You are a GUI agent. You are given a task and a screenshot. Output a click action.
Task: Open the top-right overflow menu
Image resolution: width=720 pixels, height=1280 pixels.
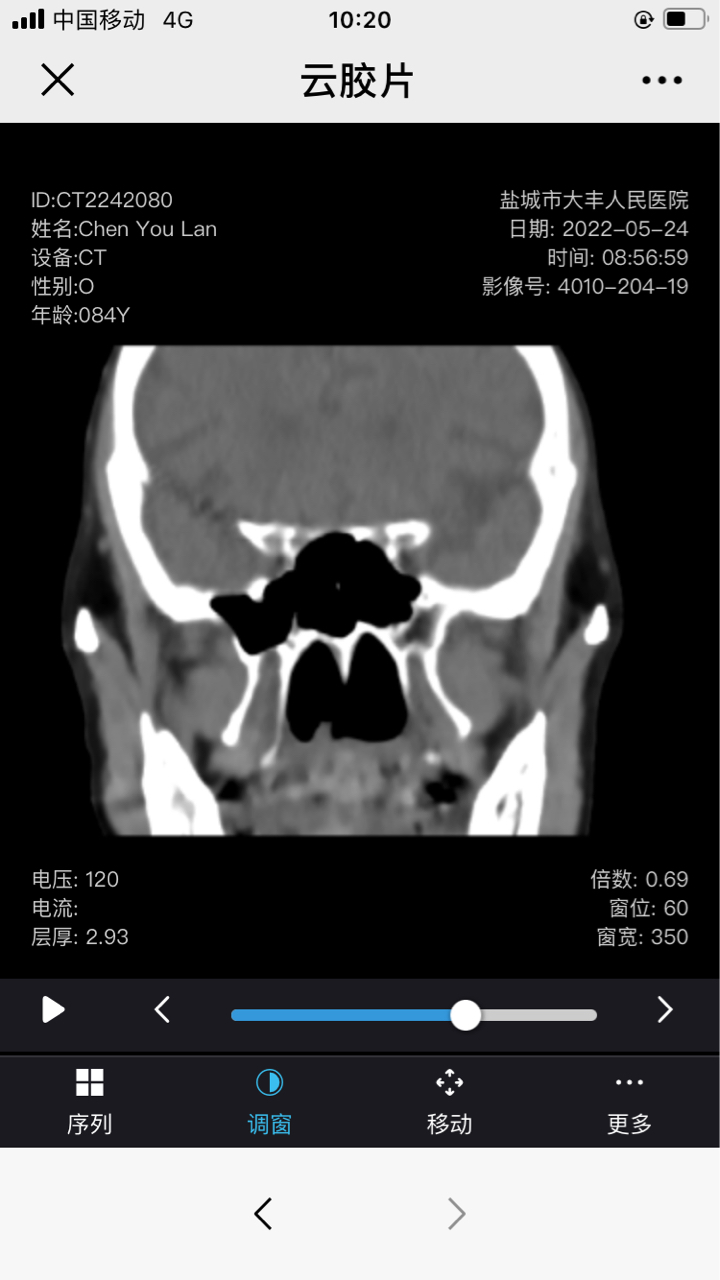(662, 81)
